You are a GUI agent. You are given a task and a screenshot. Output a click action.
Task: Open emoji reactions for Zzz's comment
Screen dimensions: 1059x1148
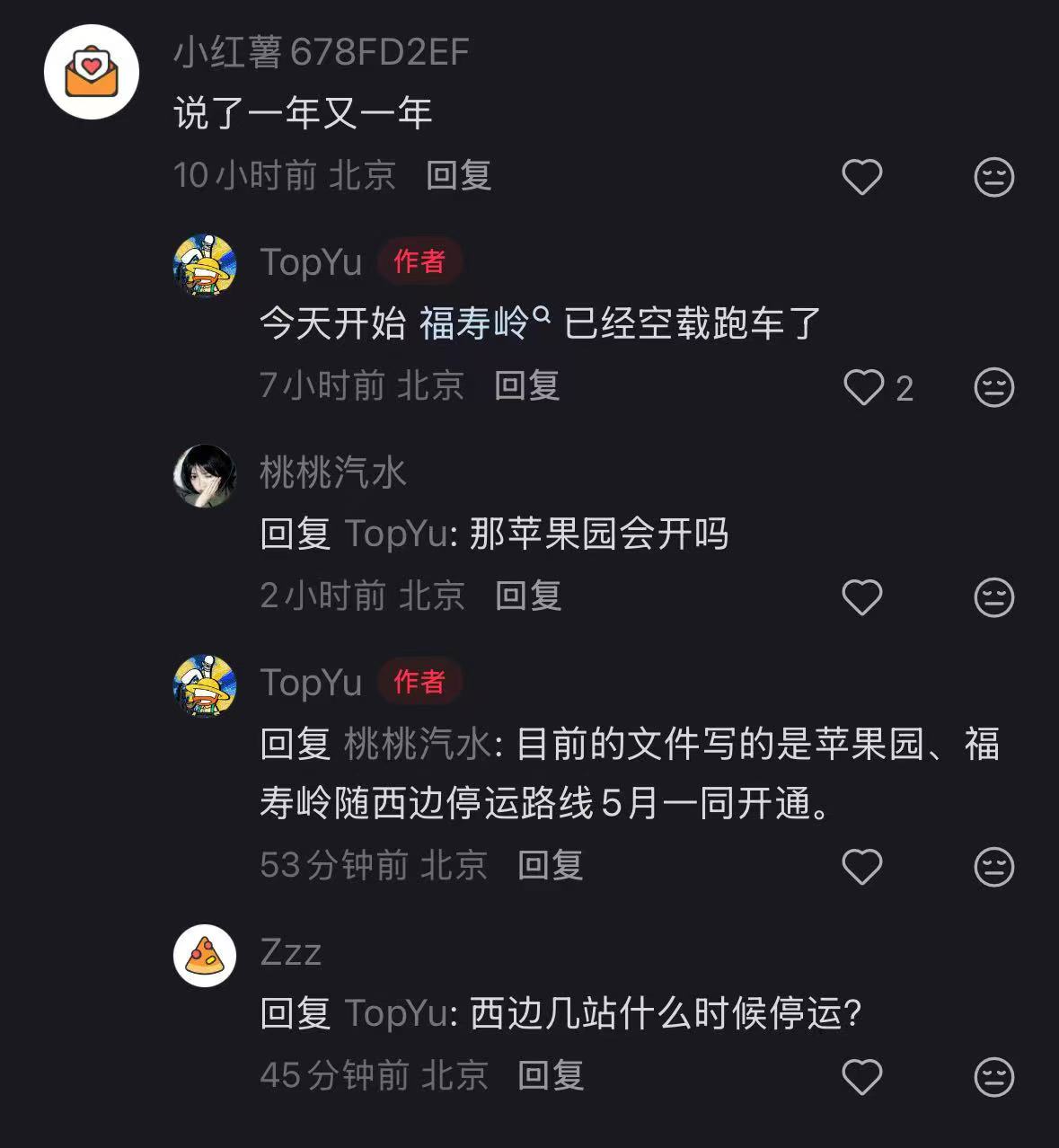(993, 1075)
